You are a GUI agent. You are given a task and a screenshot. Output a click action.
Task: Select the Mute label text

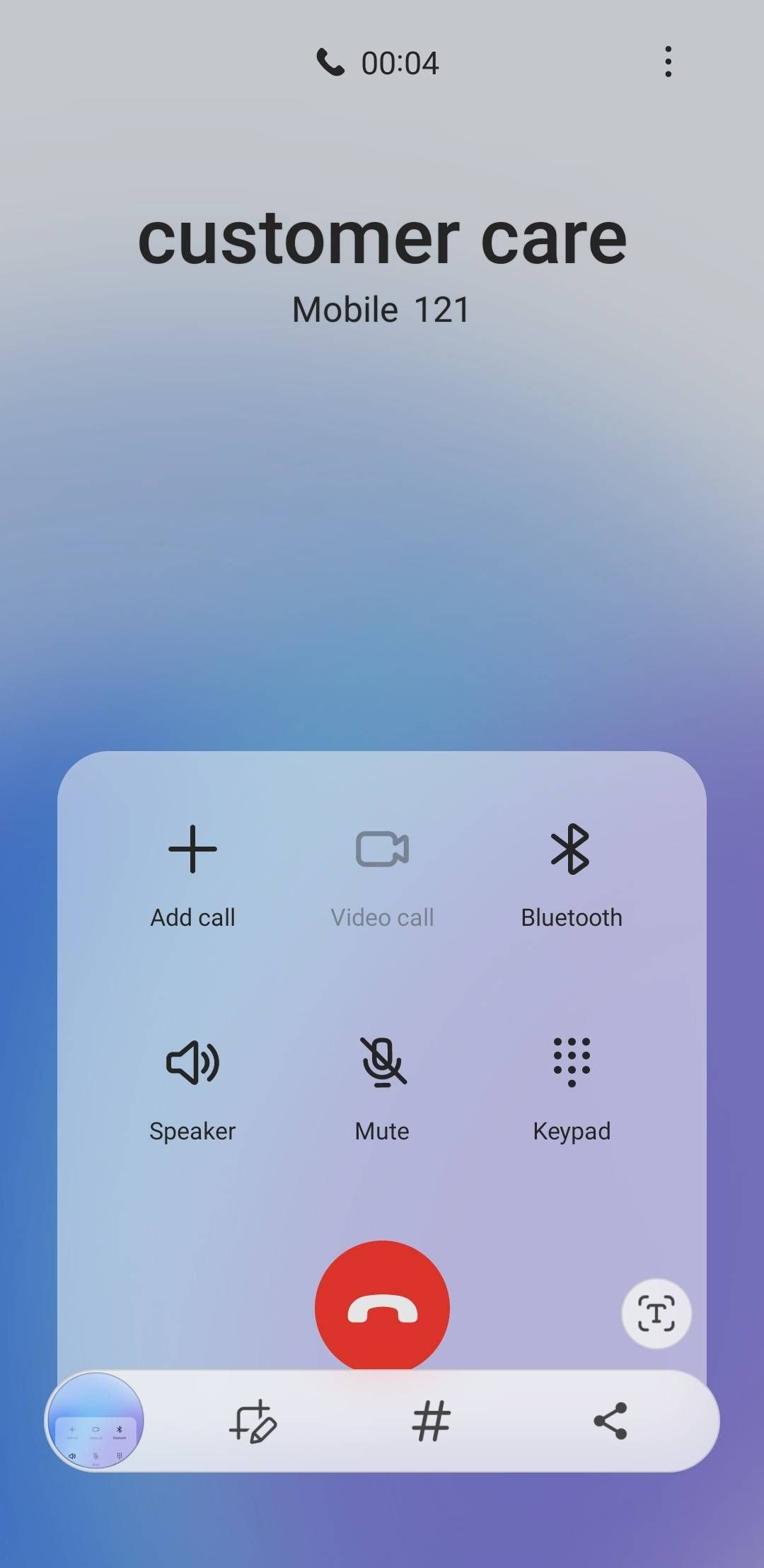click(382, 1130)
